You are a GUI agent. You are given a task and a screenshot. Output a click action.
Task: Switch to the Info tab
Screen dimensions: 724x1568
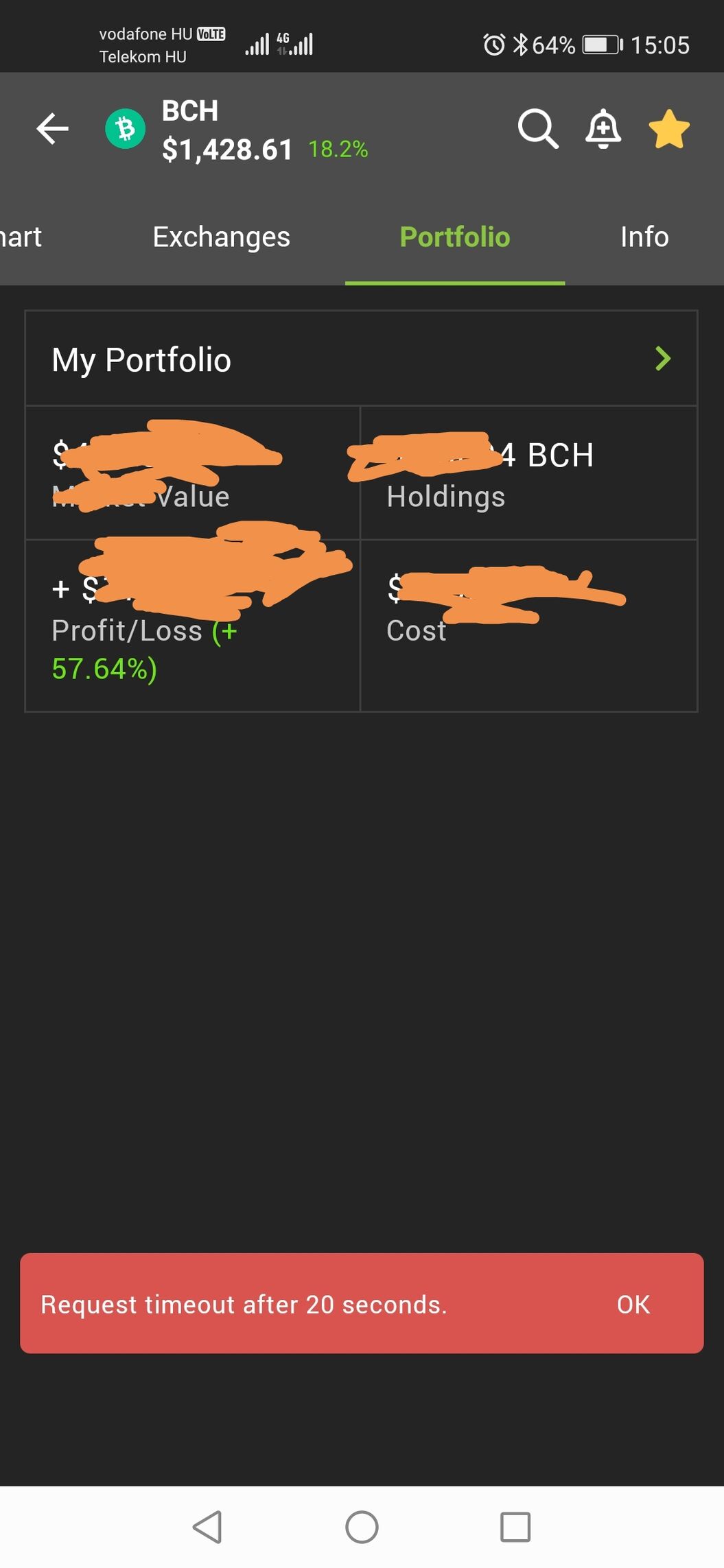pos(644,237)
